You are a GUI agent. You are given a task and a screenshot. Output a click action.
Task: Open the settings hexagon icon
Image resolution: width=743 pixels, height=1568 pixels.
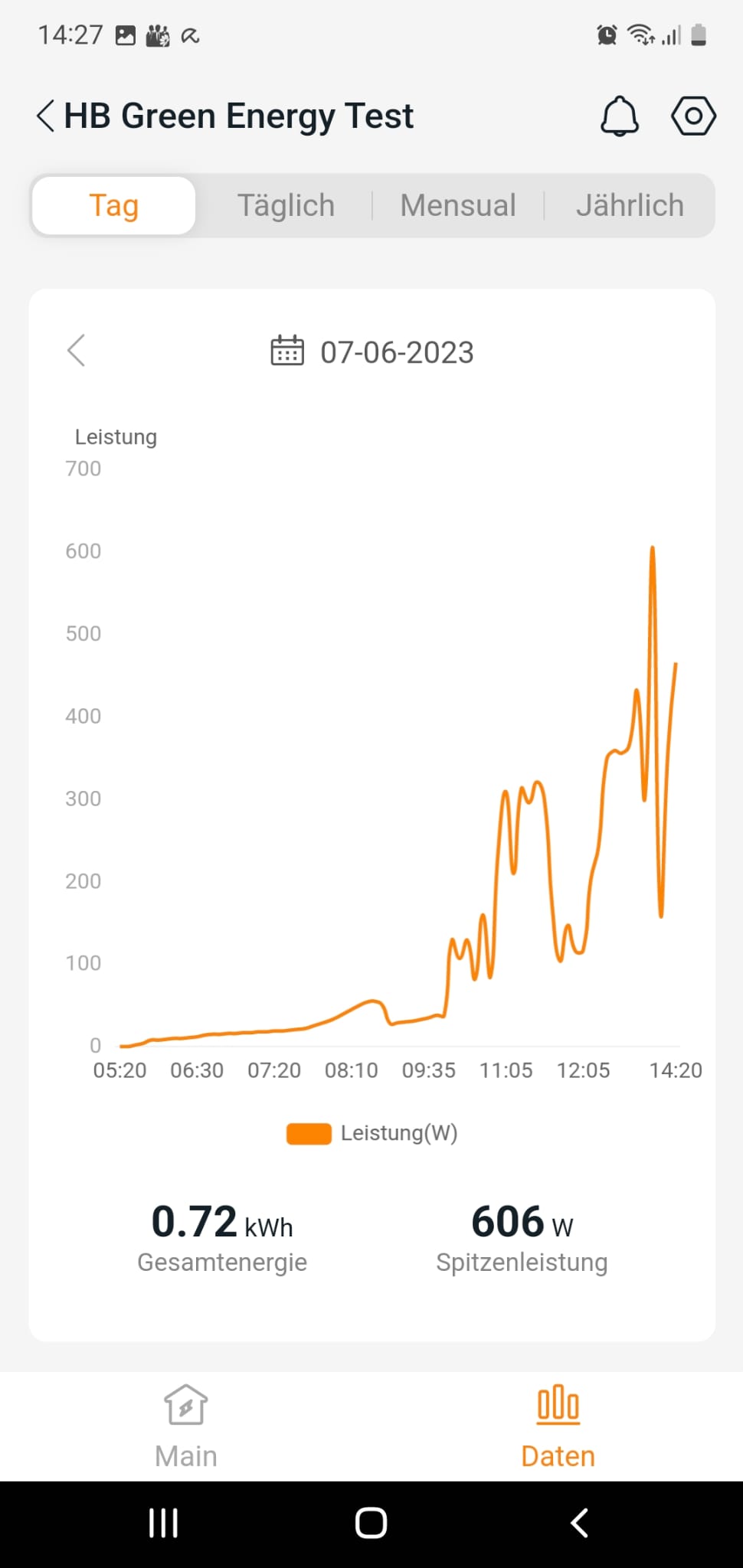(x=693, y=116)
